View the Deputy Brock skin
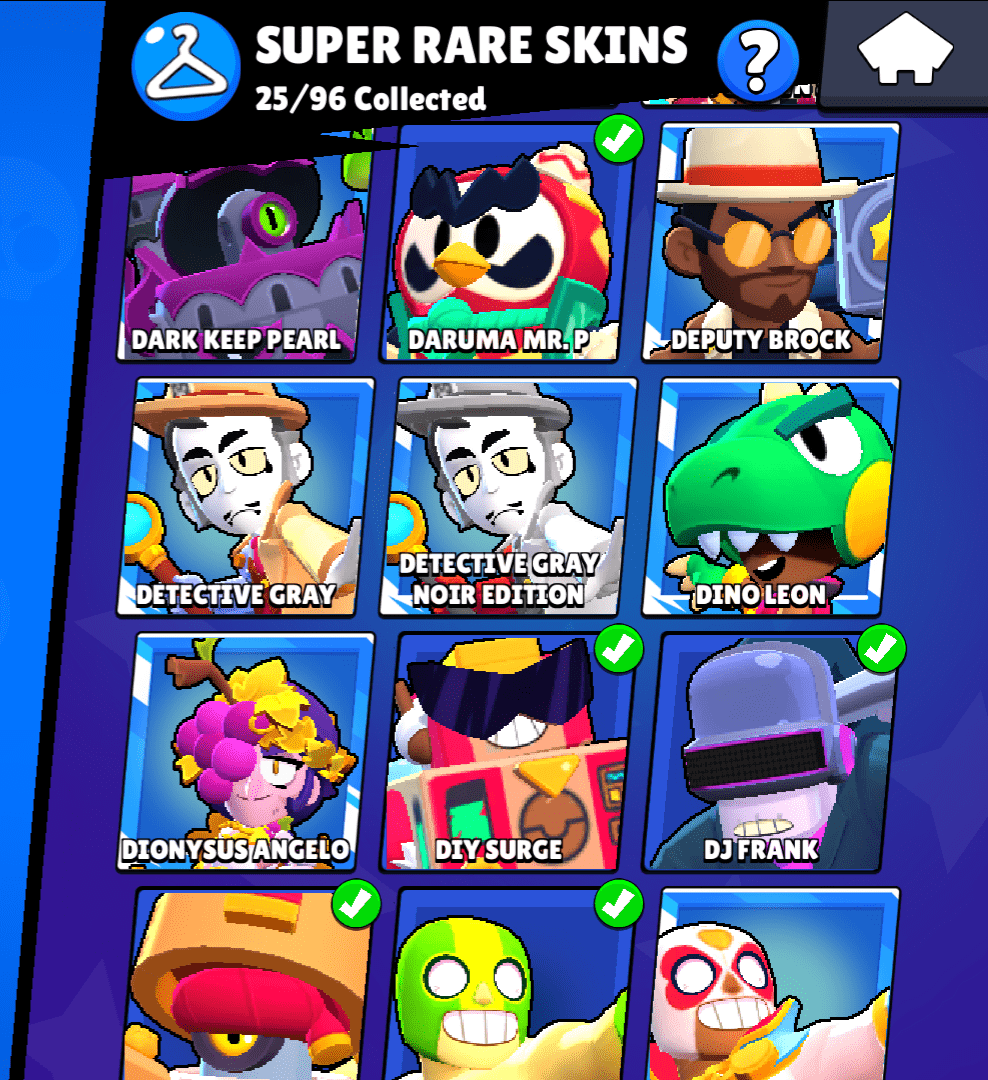 coord(770,245)
